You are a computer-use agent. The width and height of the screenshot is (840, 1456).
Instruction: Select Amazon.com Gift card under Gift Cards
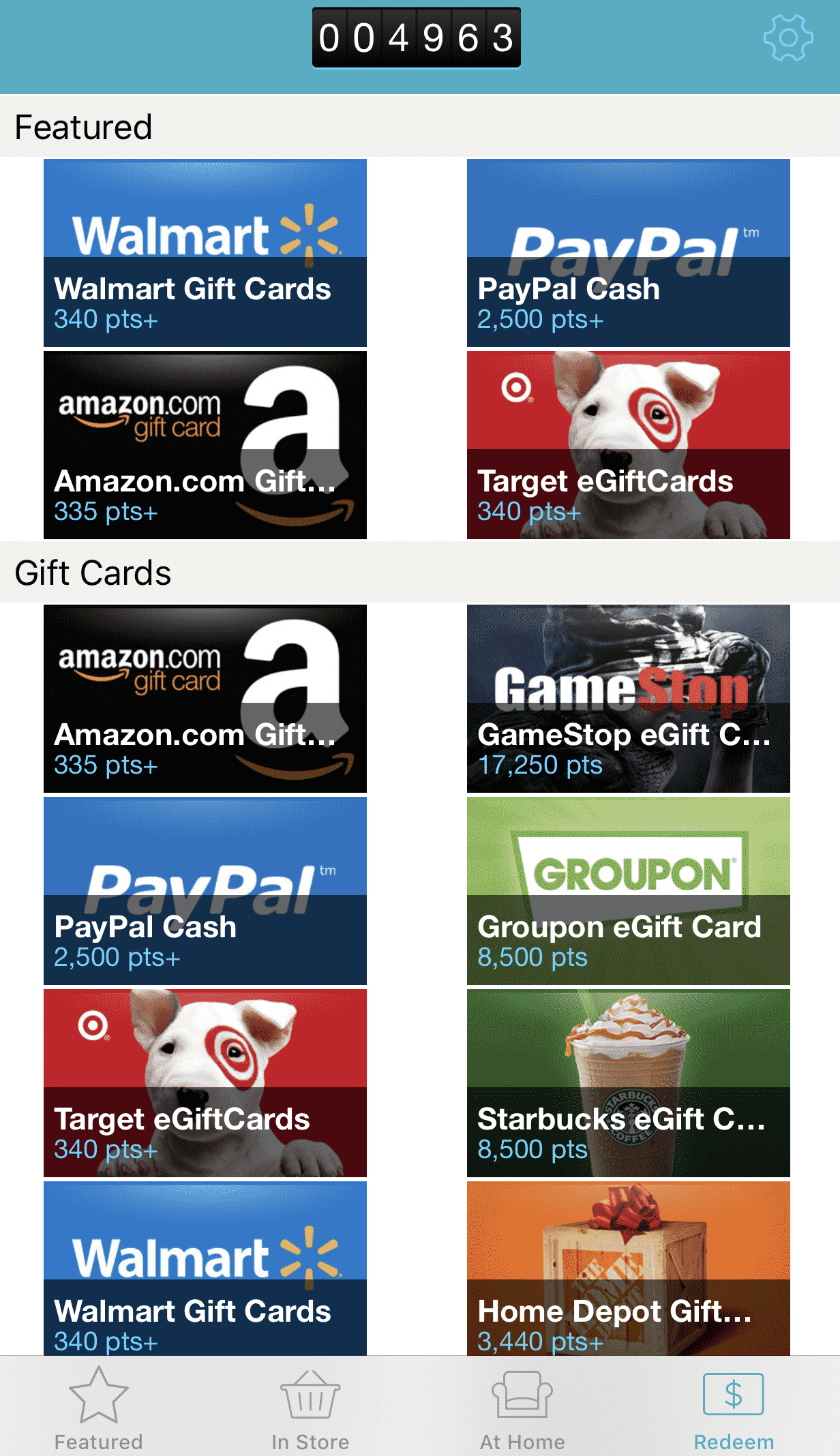pyautogui.click(x=205, y=699)
